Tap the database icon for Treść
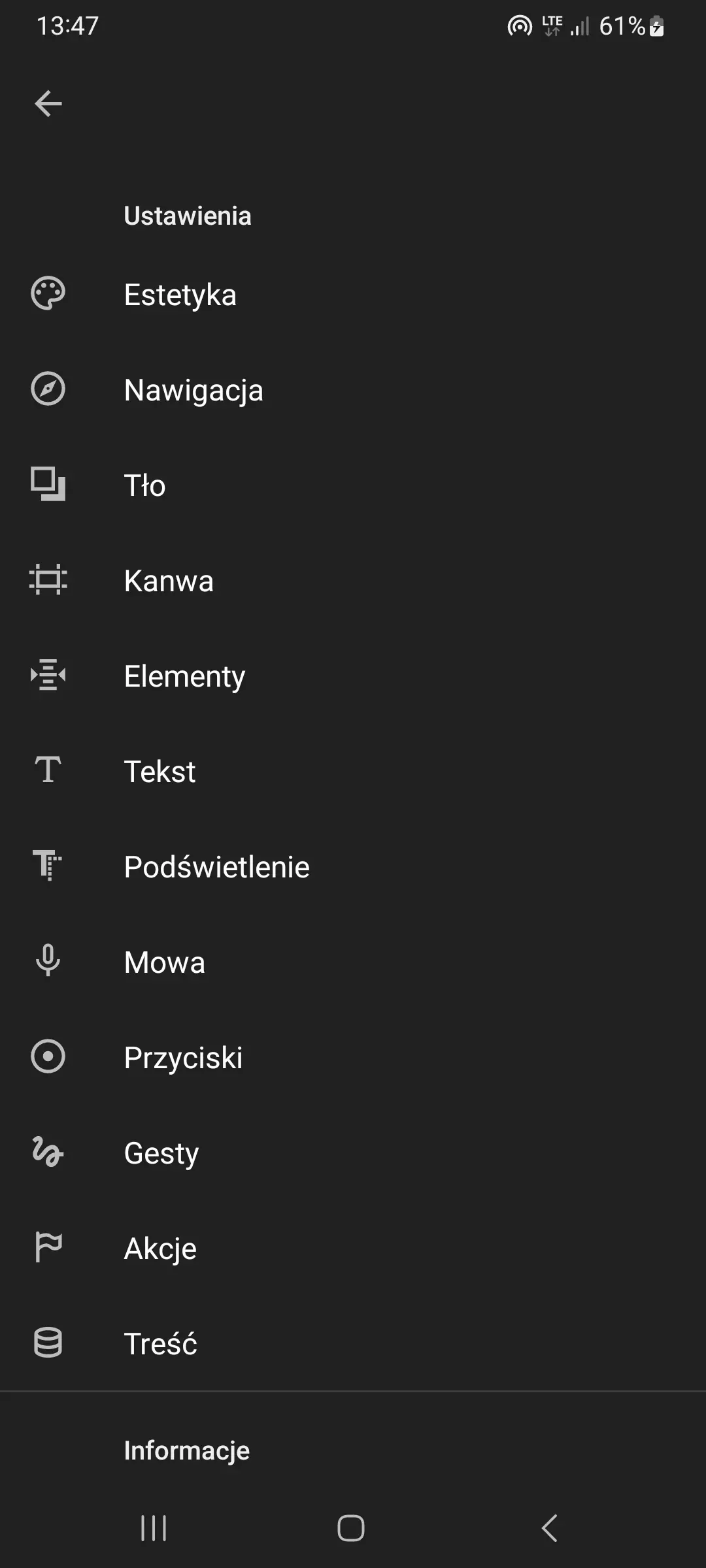The width and height of the screenshot is (706, 1568). 48,1343
